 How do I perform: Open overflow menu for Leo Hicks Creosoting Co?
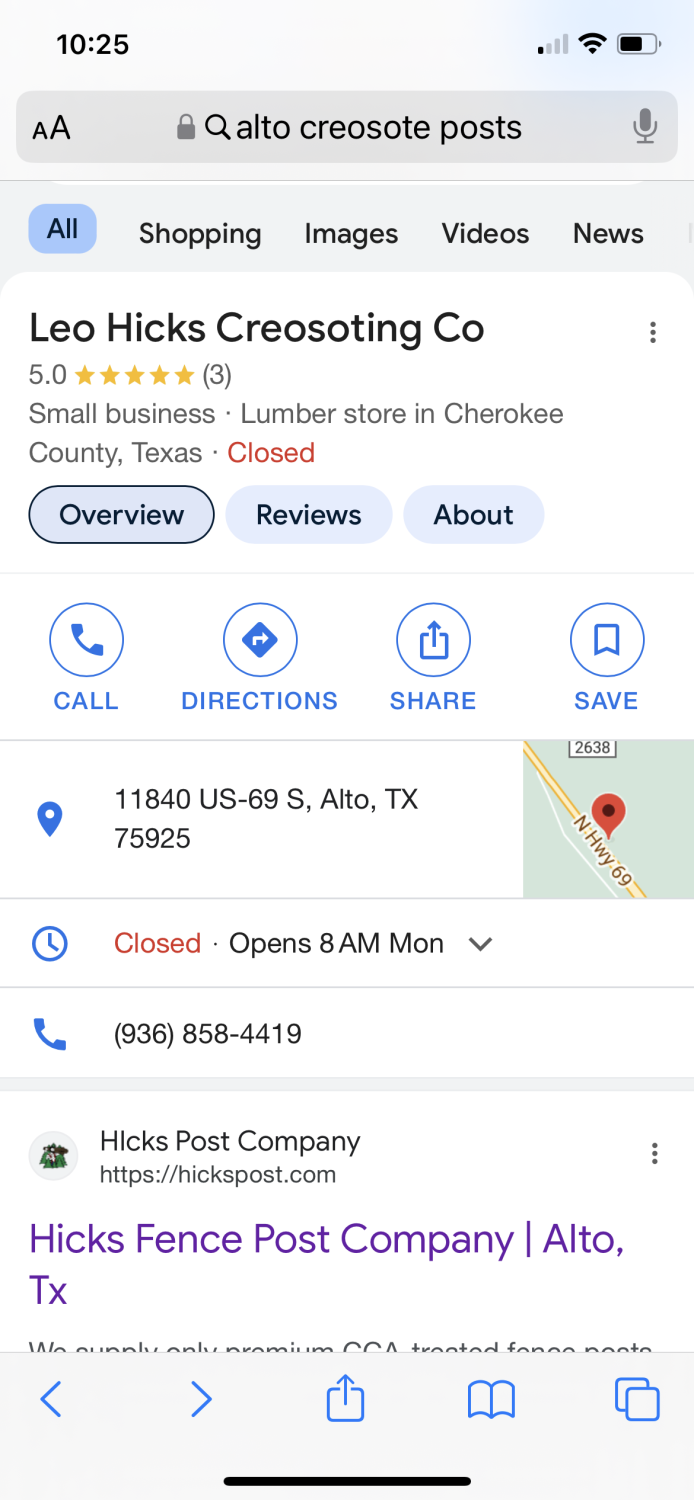click(653, 332)
